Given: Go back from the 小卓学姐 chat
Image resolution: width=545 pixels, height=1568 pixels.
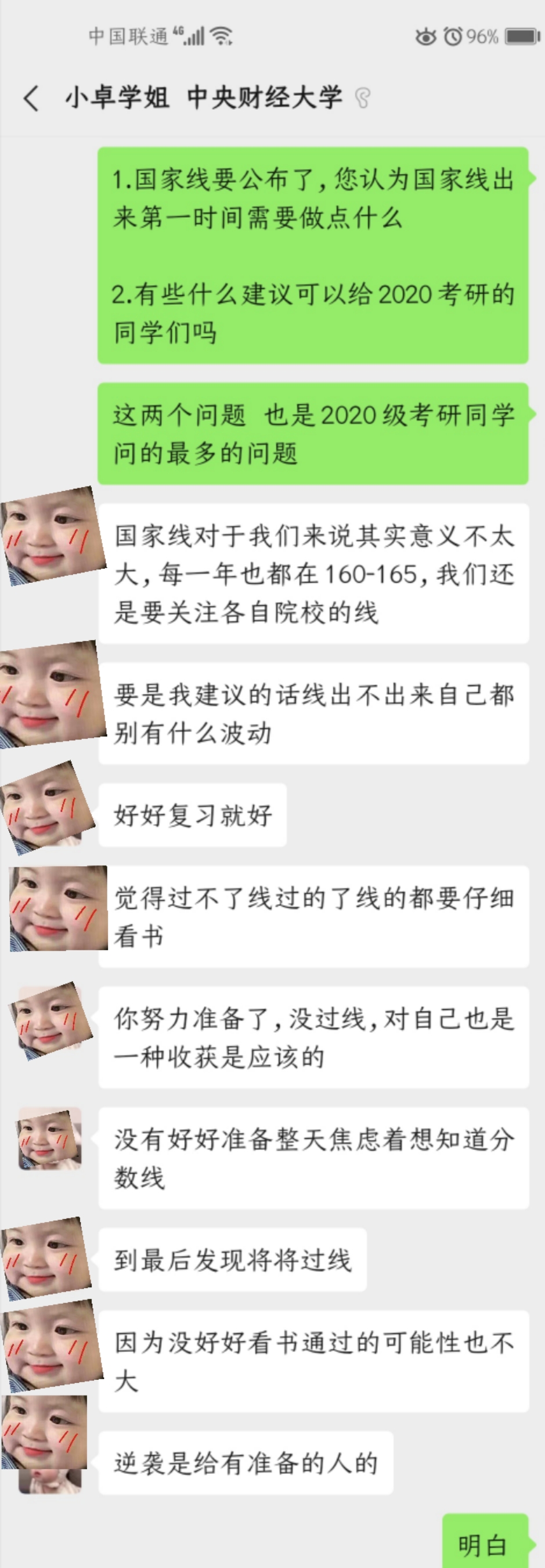Looking at the screenshot, I should click(x=31, y=98).
